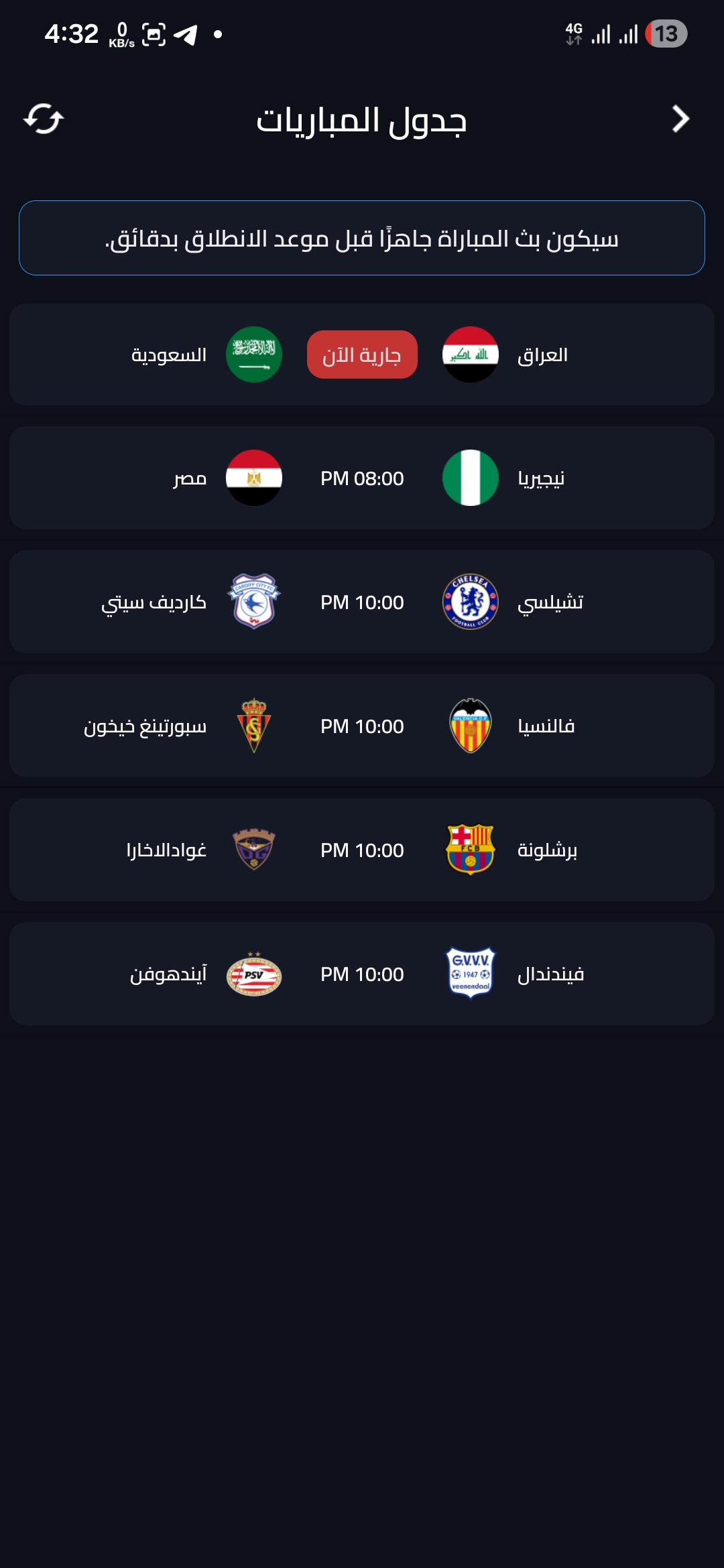This screenshot has width=724, height=1568.
Task: Tap the Cardiff City crest
Action: (x=255, y=602)
